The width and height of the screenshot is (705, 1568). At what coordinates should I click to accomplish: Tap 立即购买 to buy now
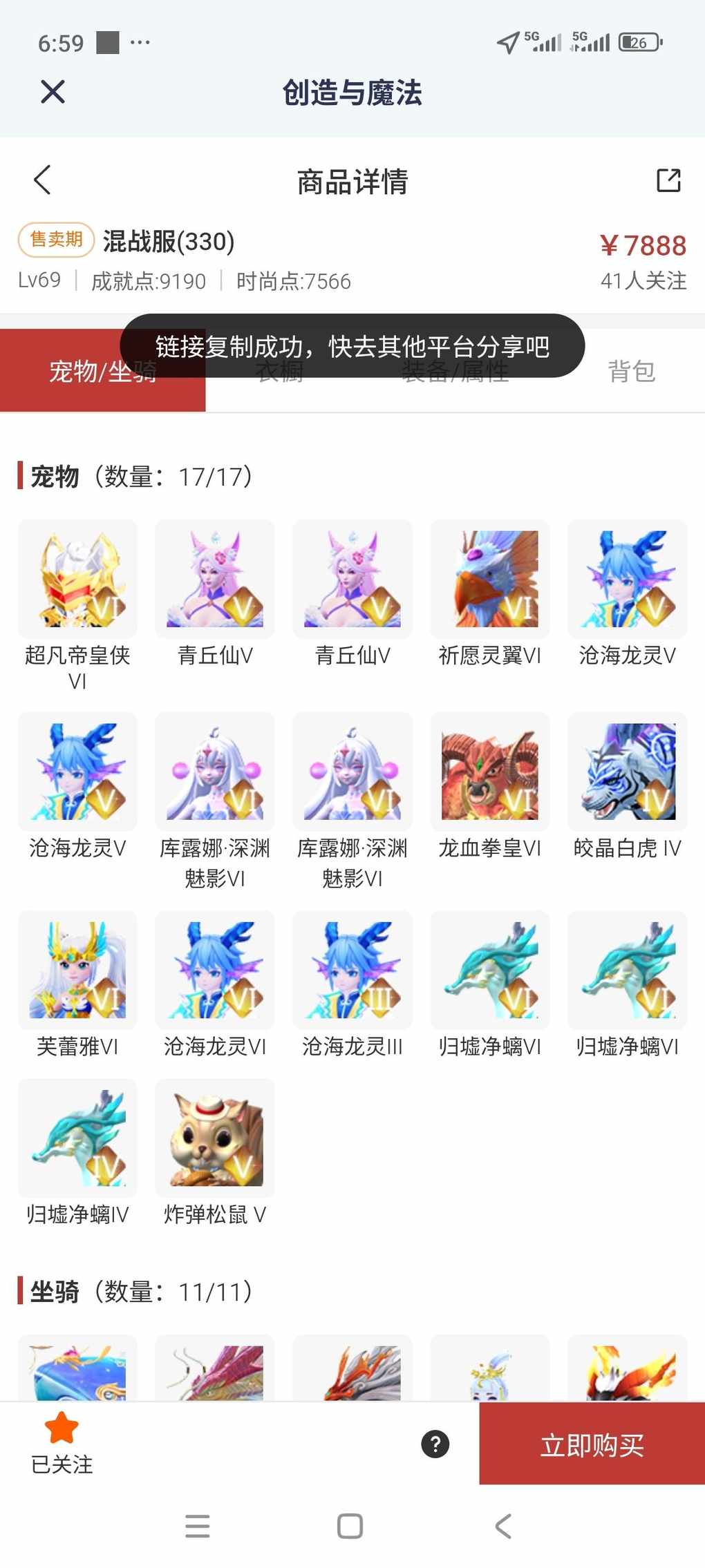pos(592,1444)
